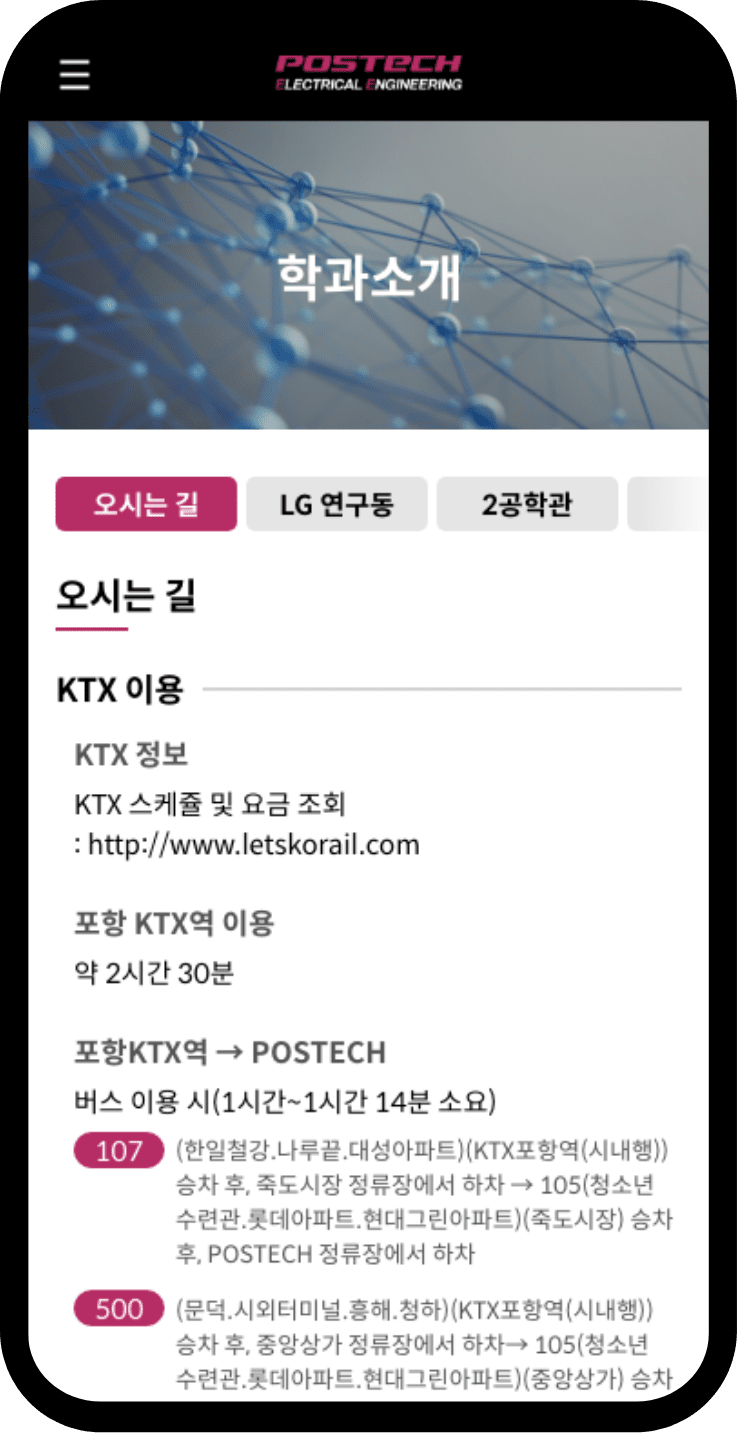Open the hamburger drawer menu
Image resolution: width=737 pixels, height=1433 pixels.
point(74,75)
